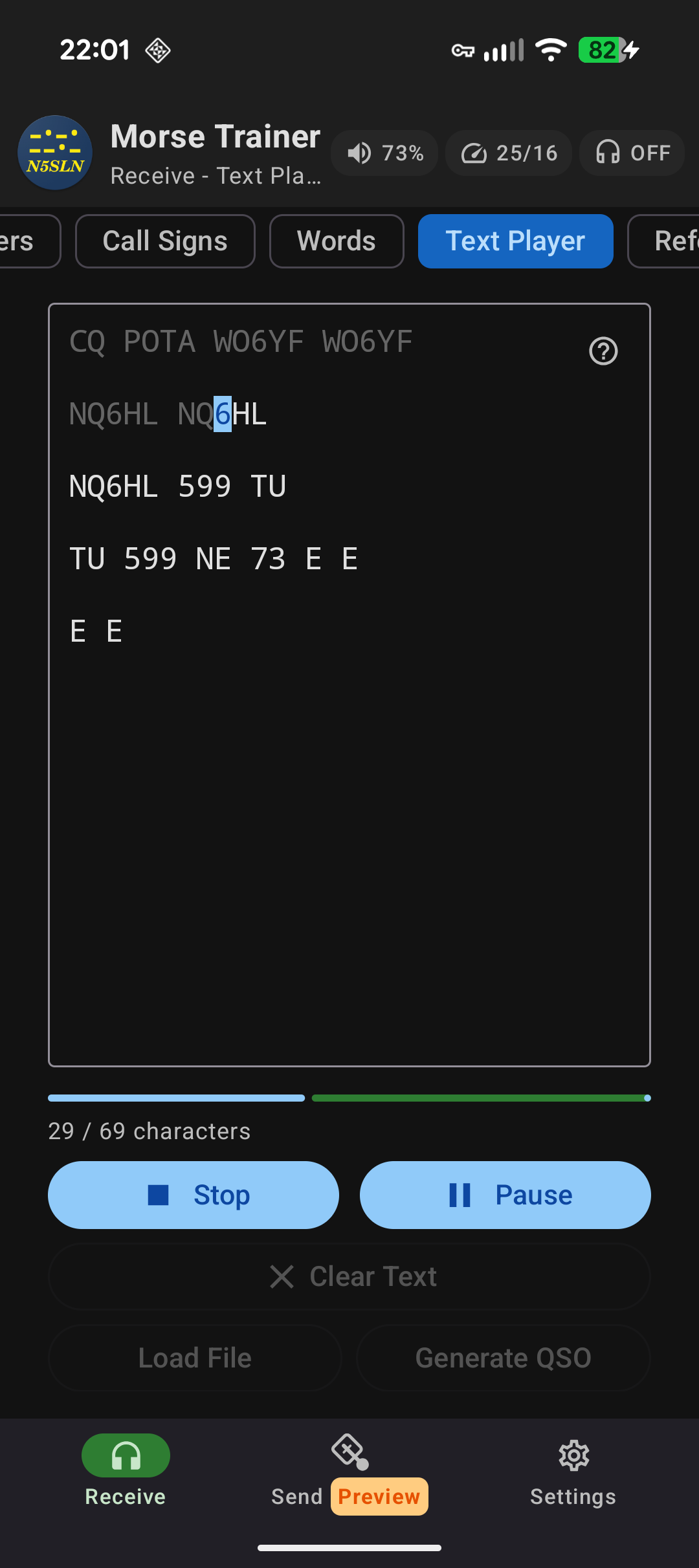Open the volume level control at 73%
This screenshot has height=1568, width=699.
(x=384, y=153)
